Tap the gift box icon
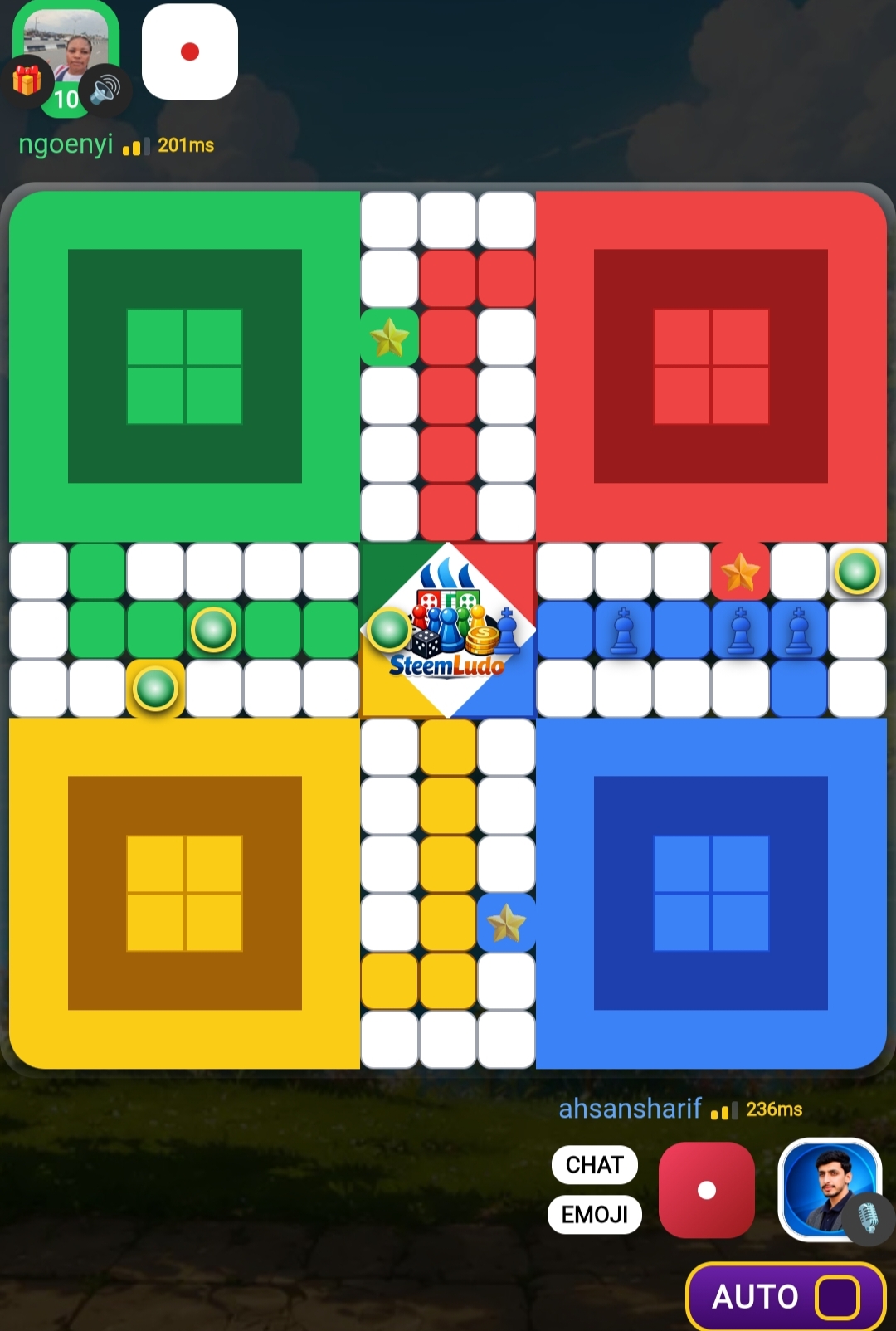 point(27,81)
